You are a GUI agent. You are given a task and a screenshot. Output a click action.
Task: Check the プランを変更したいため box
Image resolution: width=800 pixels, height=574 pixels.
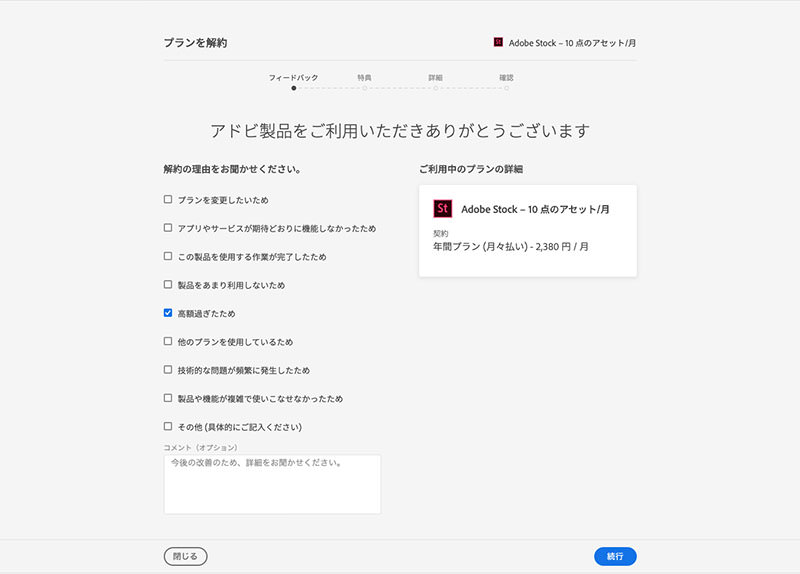pyautogui.click(x=168, y=200)
